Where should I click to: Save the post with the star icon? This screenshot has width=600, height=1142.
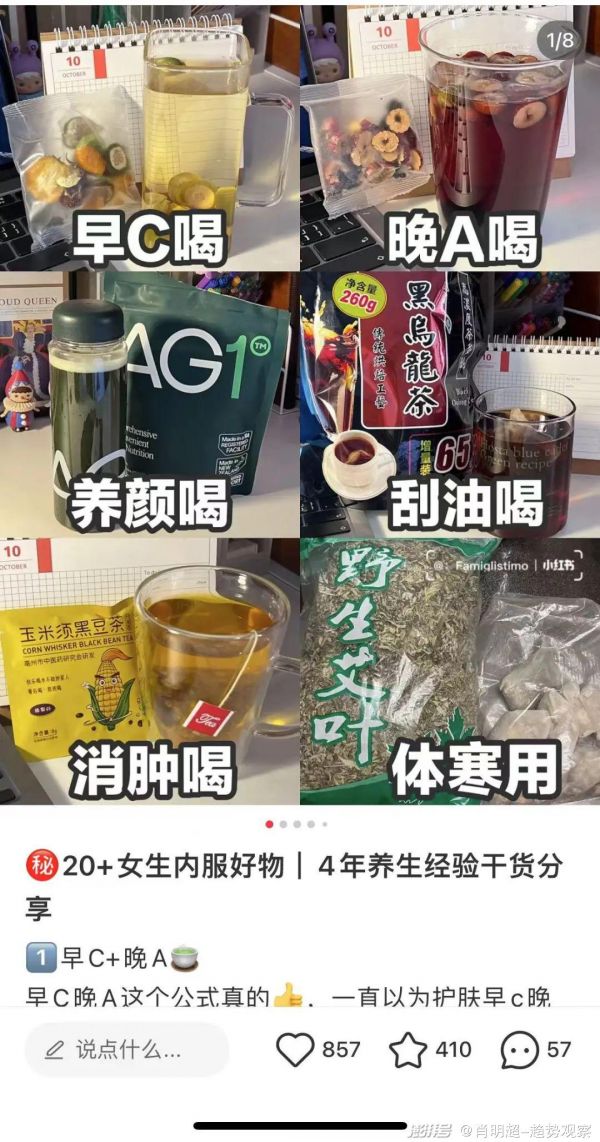coord(408,1049)
